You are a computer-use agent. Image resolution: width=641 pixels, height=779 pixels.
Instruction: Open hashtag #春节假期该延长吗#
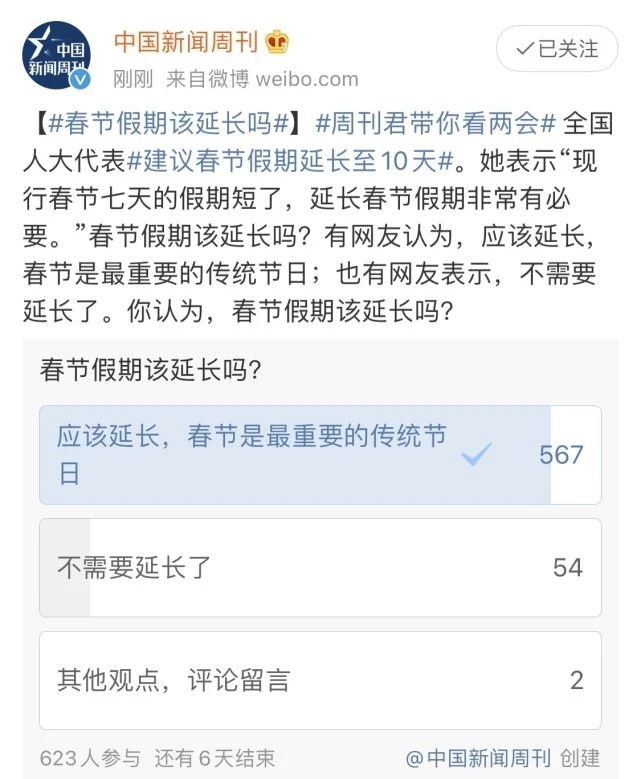point(168,124)
